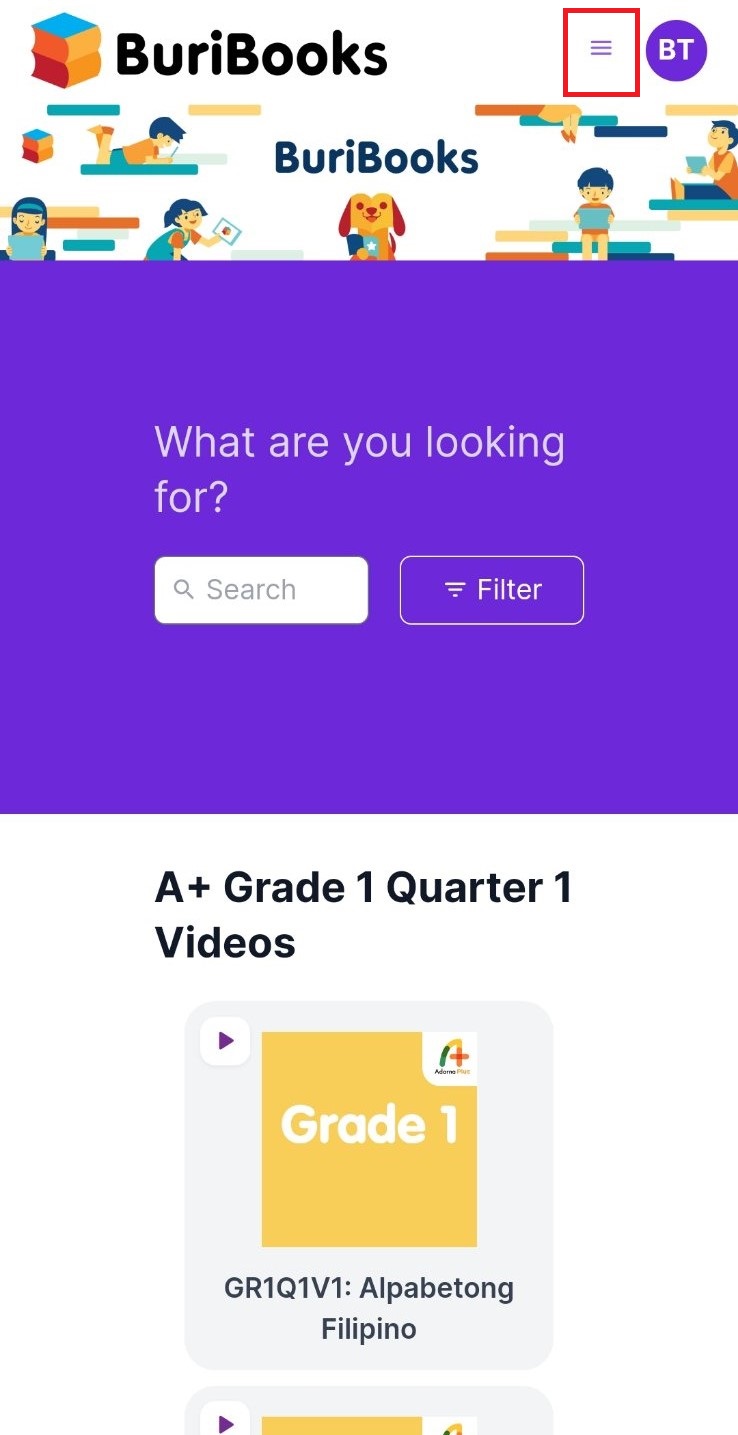
Task: Open the Filter options
Action: click(491, 590)
